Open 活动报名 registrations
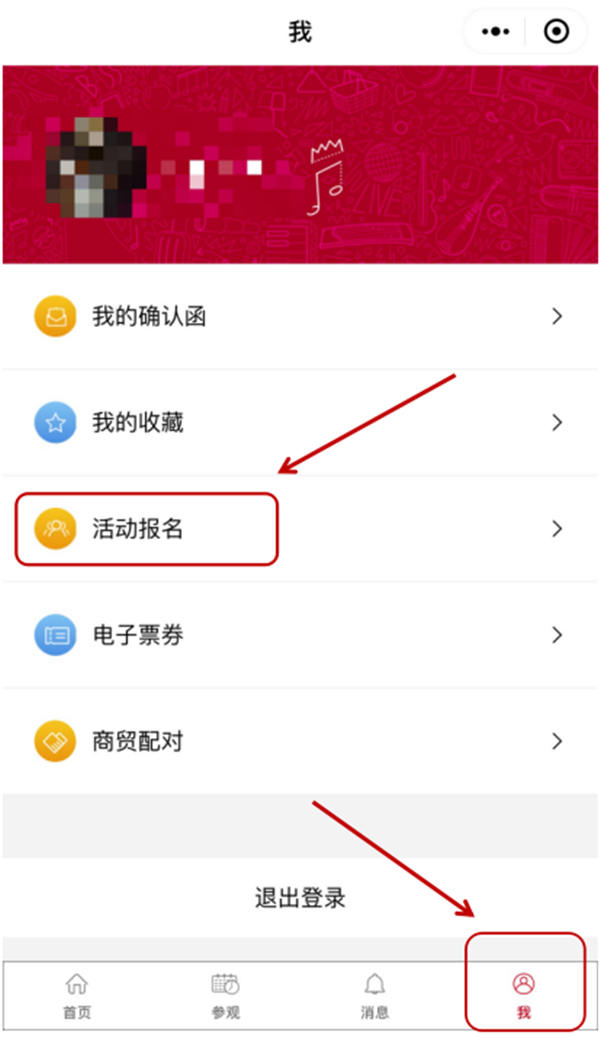This screenshot has width=600, height=1038. click(x=300, y=529)
